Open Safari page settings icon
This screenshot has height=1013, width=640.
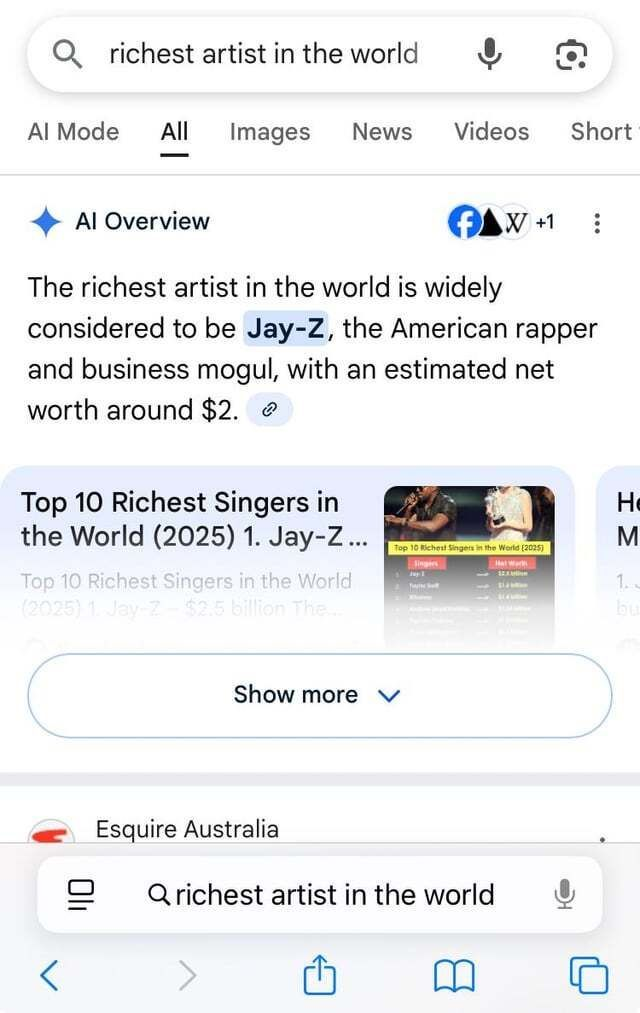81,894
